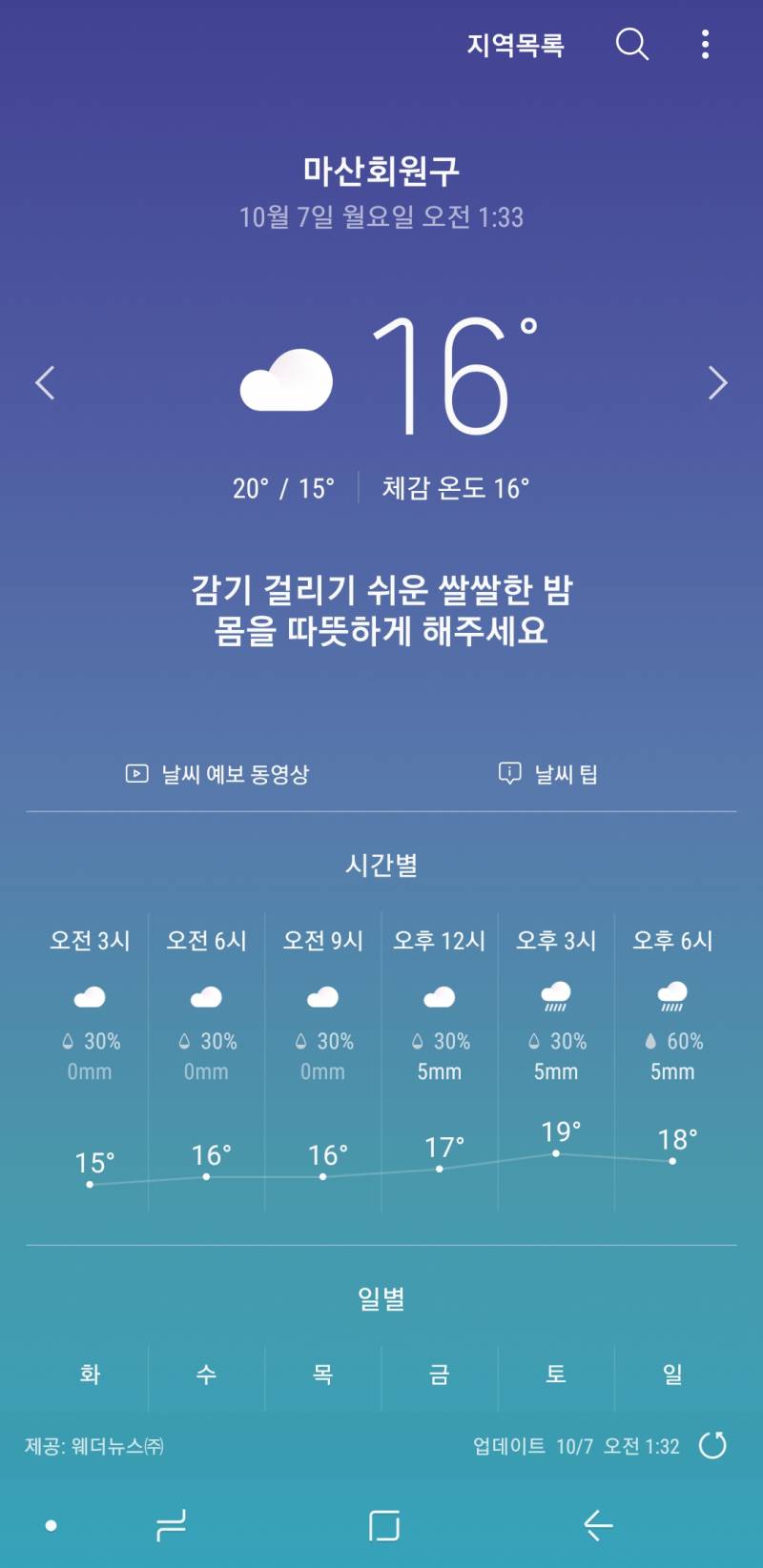Tap the temperature trend line marker at 오전 3시
The image size is (763, 1568).
point(89,1184)
